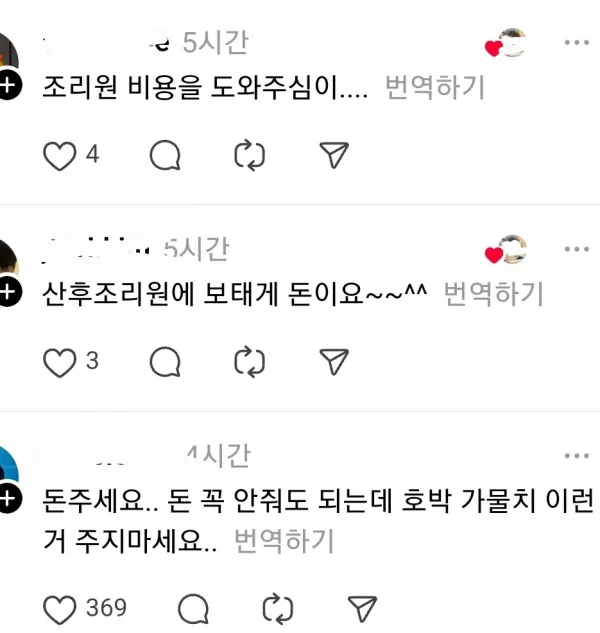Screen dimensions: 600x633
Task: Share the 산후조리원에 보태게 comment
Action: [333, 361]
